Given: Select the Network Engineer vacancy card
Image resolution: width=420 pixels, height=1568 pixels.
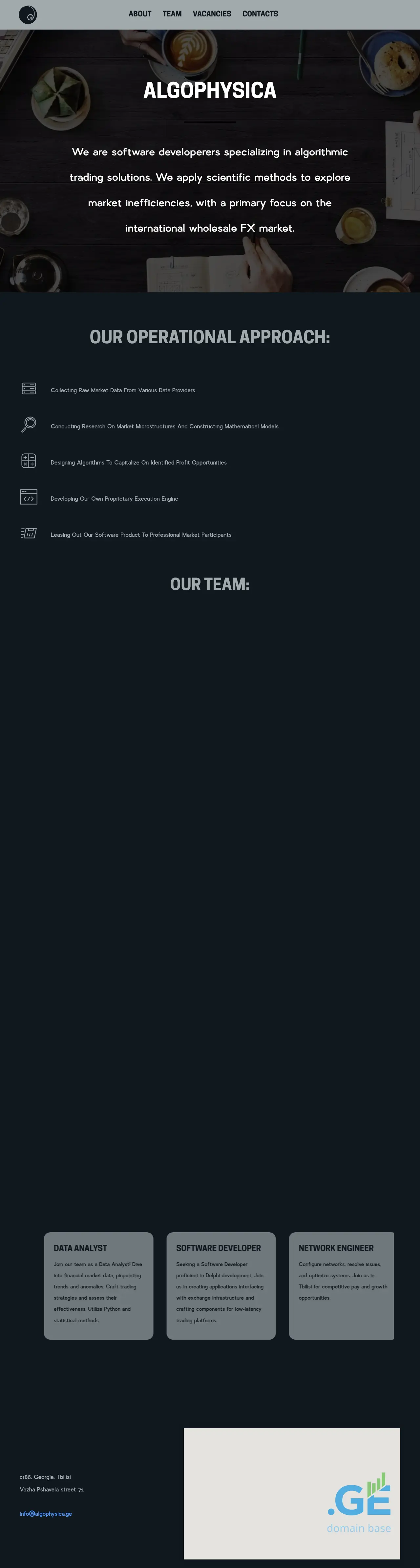Looking at the screenshot, I should tap(341, 1285).
